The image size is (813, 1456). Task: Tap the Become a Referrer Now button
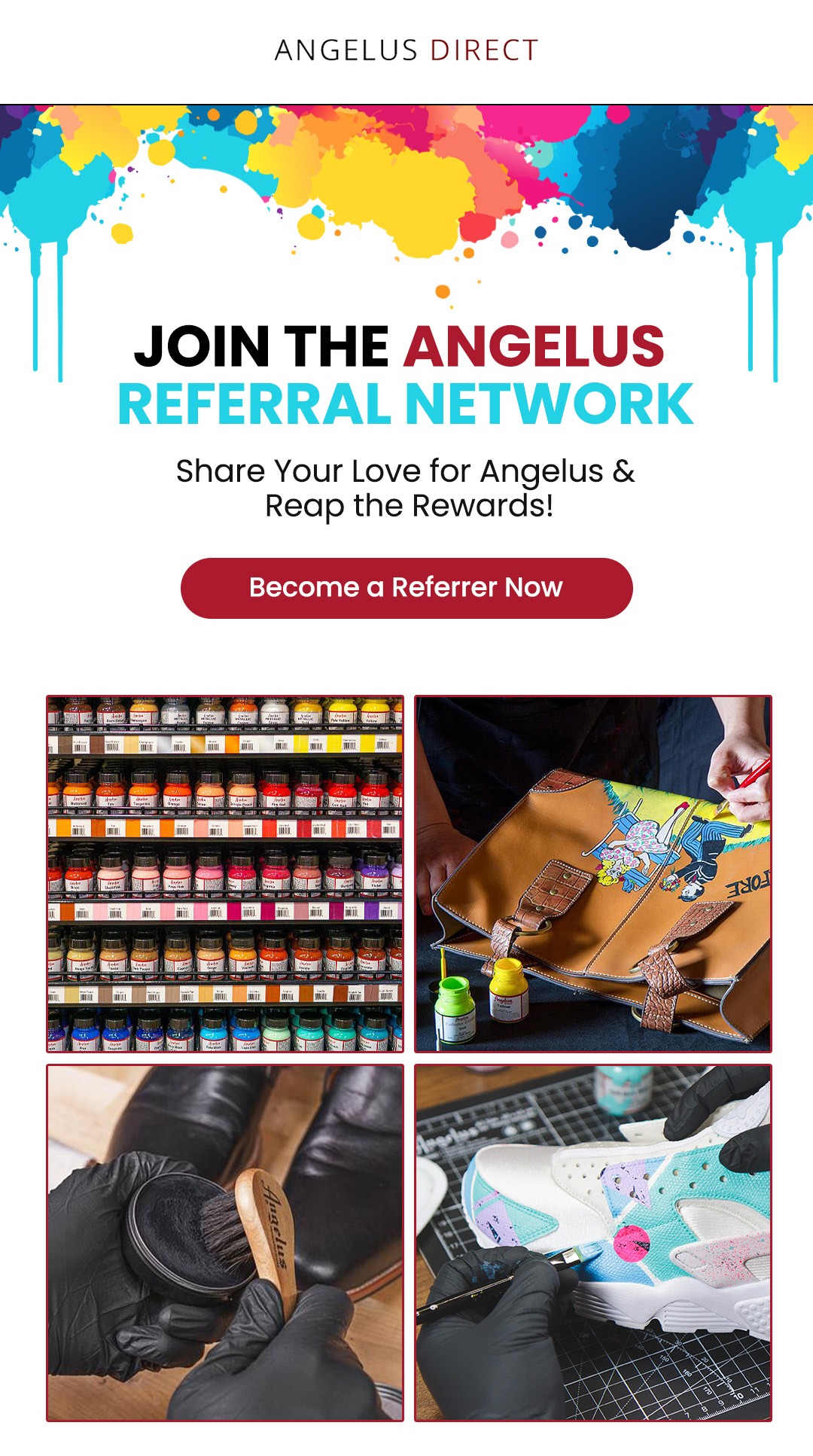click(406, 588)
